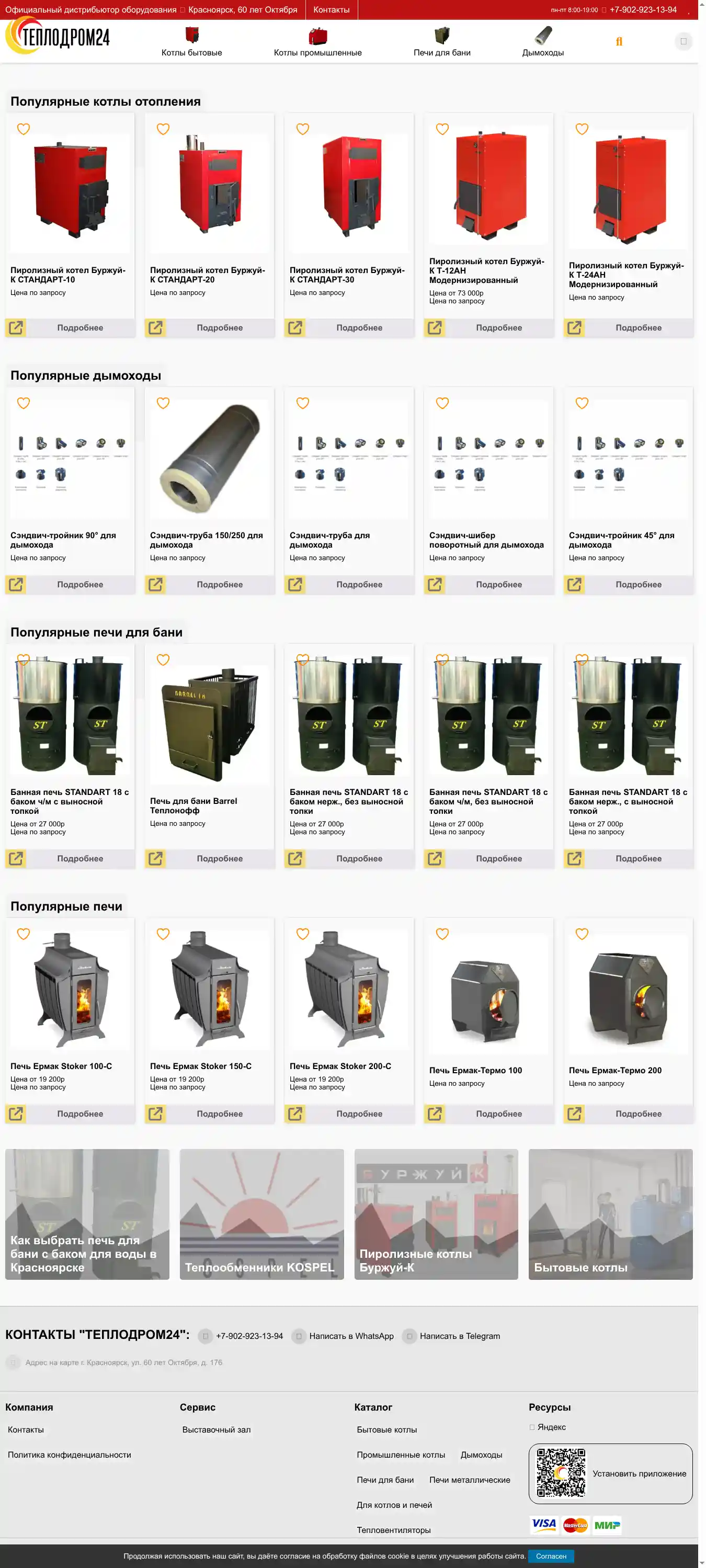Open Дымоходы category
The height and width of the screenshot is (1568, 706).
coord(542,42)
